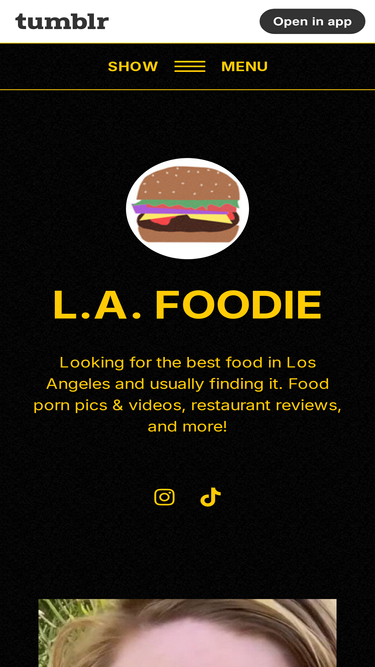Viewport: 375px width, 667px height.
Task: Open the Instagram profile link
Action: (x=164, y=497)
